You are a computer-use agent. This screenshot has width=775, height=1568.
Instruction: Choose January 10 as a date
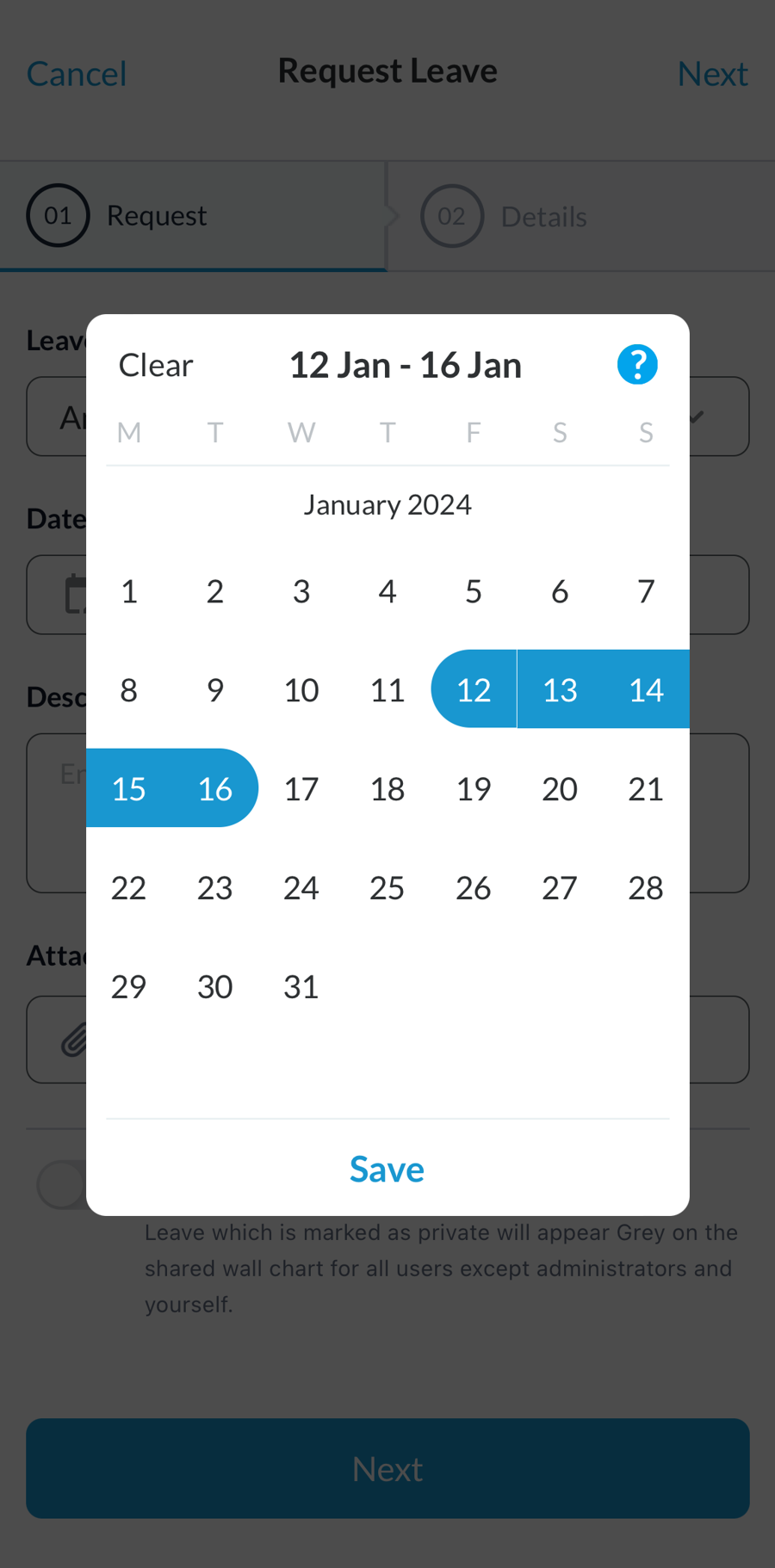tap(301, 690)
